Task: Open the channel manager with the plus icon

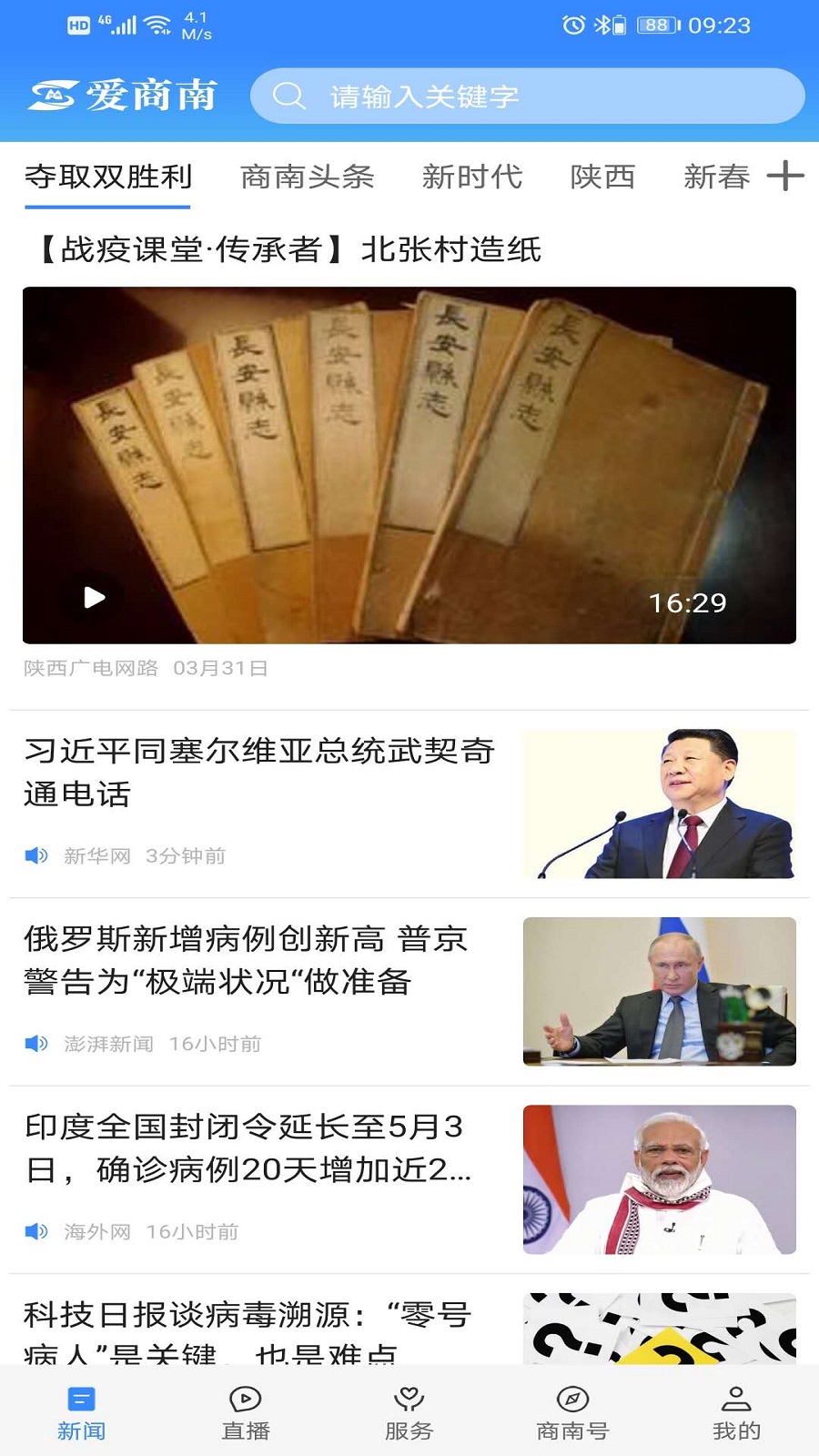Action: point(784,177)
